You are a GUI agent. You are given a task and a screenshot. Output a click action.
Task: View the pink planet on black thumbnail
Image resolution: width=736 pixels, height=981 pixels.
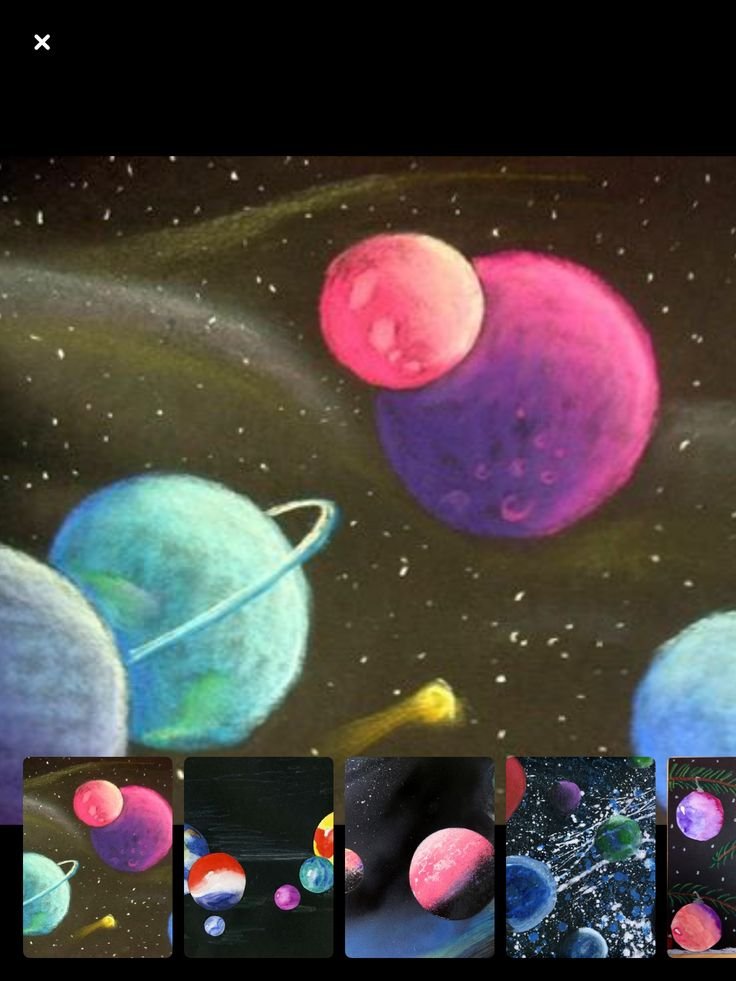point(419,857)
